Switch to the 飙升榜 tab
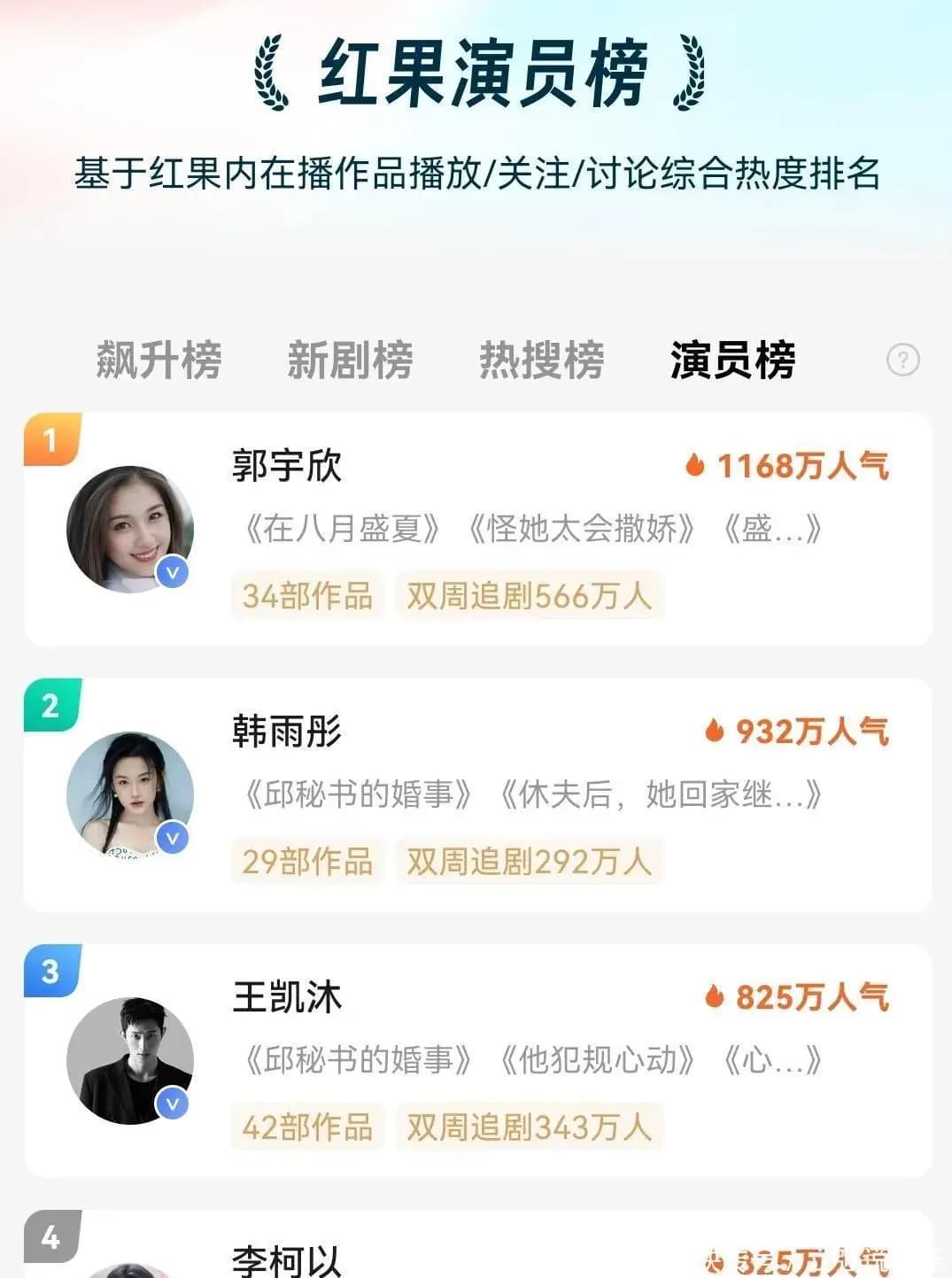Screen dimensions: 952x1278 coord(157,360)
